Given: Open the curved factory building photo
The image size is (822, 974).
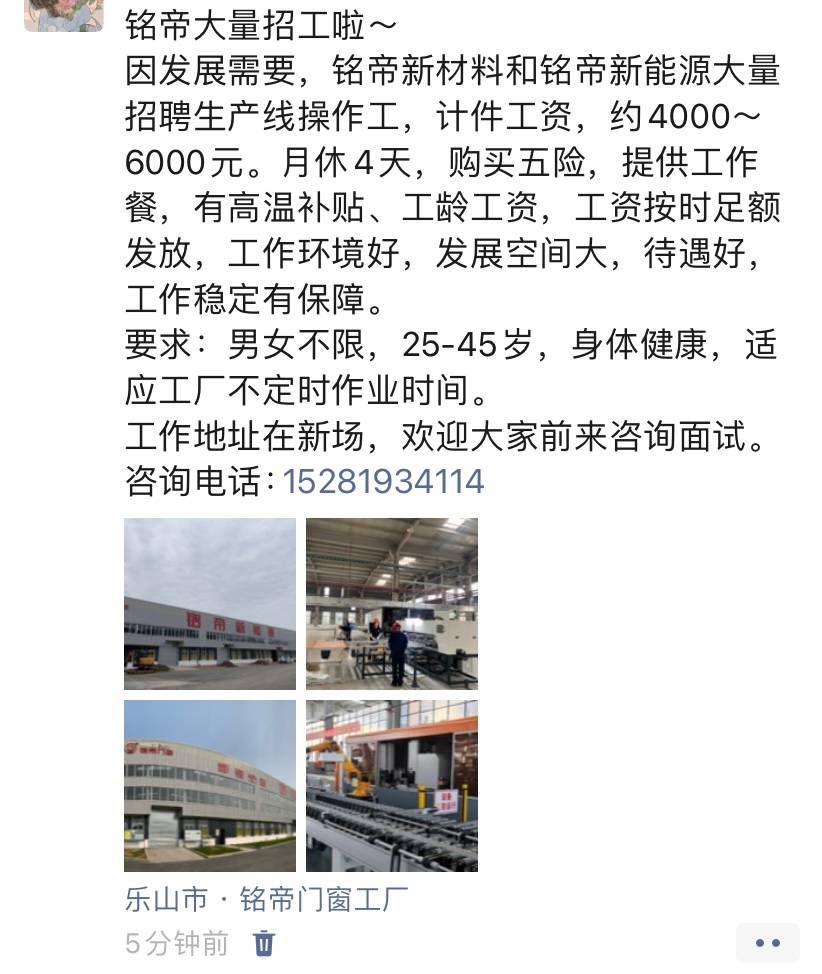Looking at the screenshot, I should (210, 786).
